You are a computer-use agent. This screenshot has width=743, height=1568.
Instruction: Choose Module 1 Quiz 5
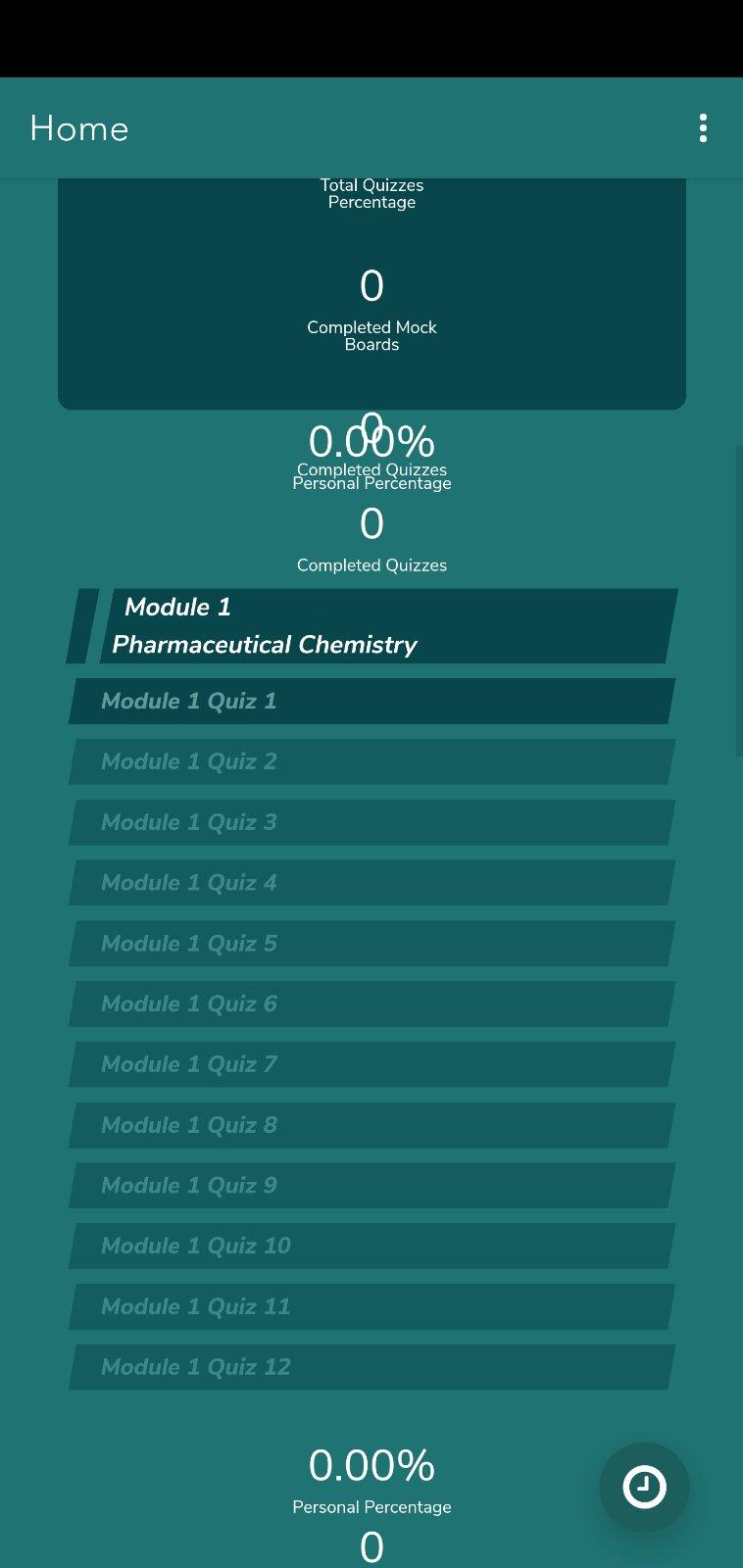point(372,944)
